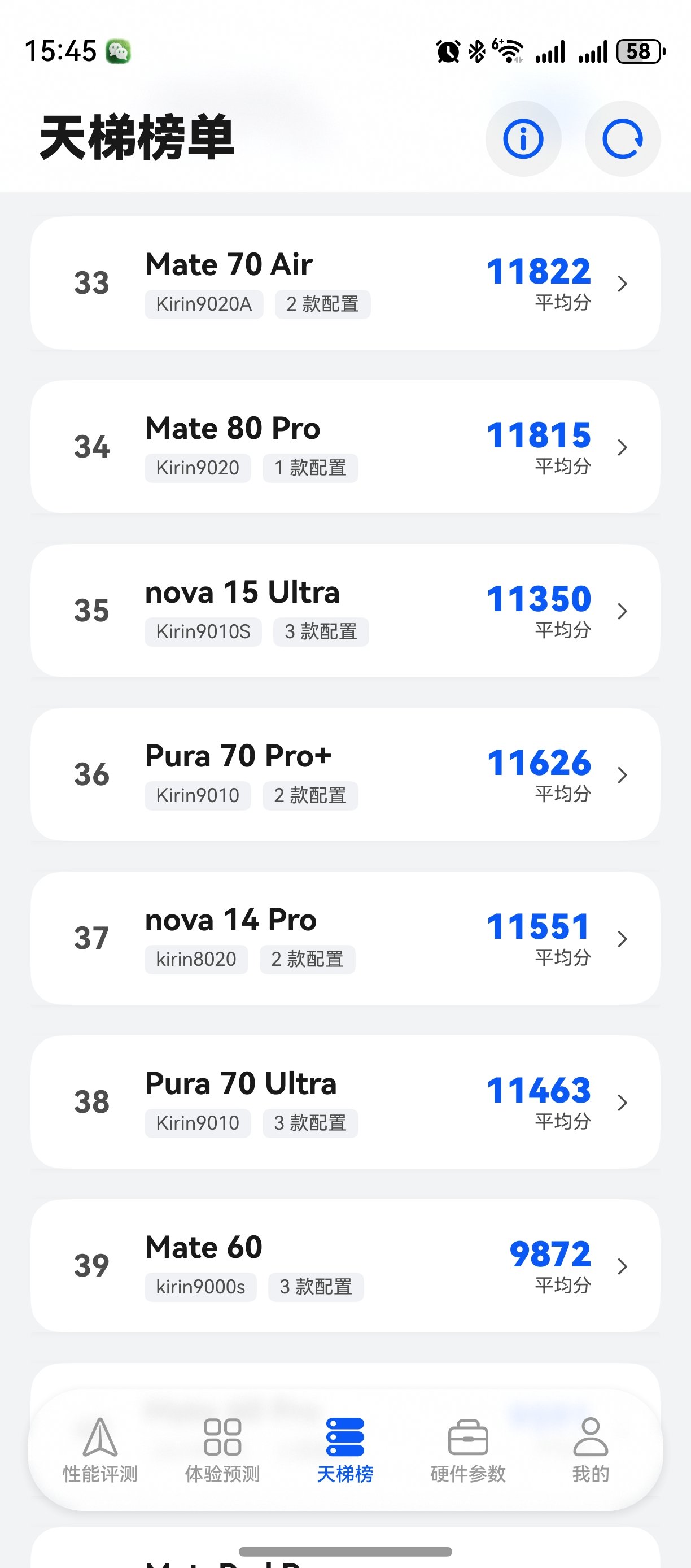The width and height of the screenshot is (691, 1568).
Task: Select the 天梯榜 tab
Action: pyautogui.click(x=345, y=1450)
